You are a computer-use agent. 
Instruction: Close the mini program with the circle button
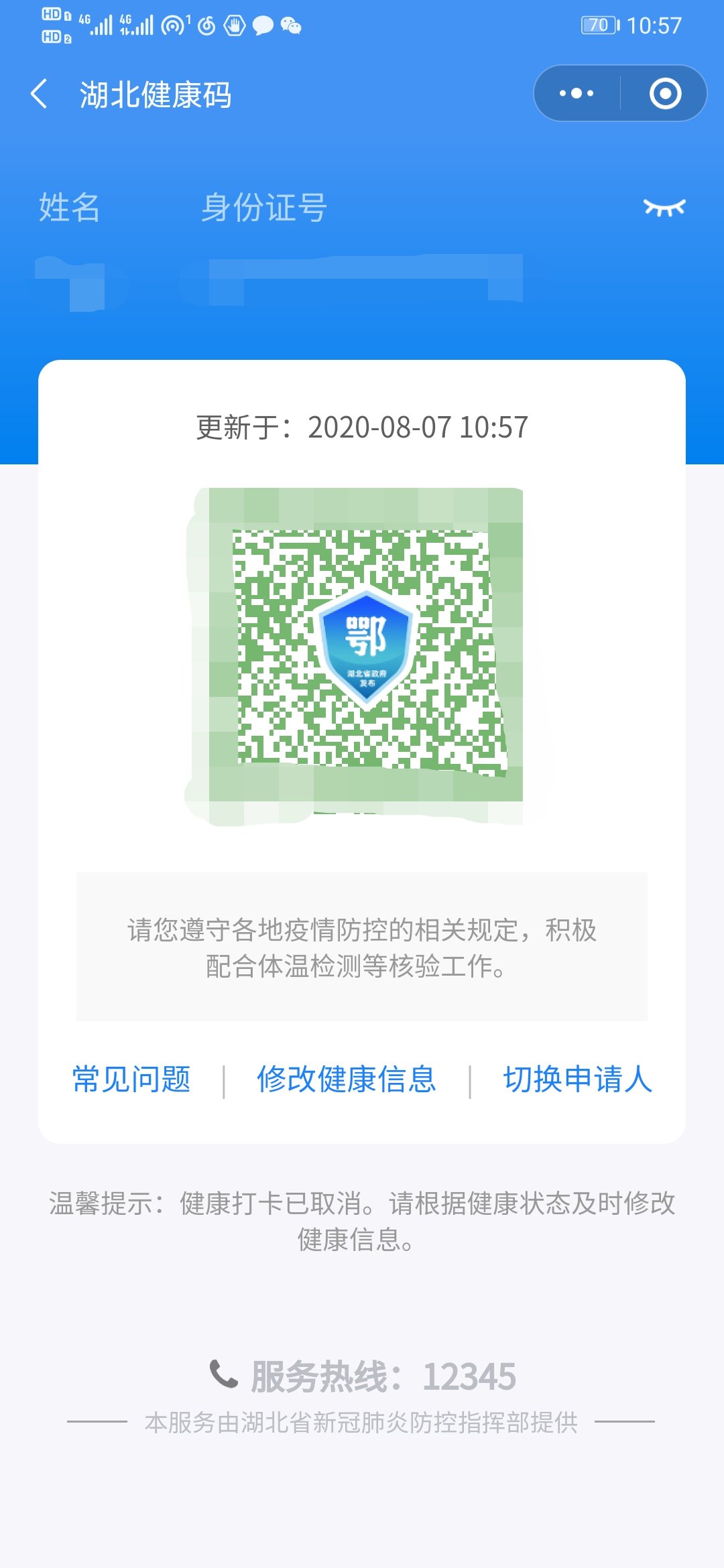(665, 94)
